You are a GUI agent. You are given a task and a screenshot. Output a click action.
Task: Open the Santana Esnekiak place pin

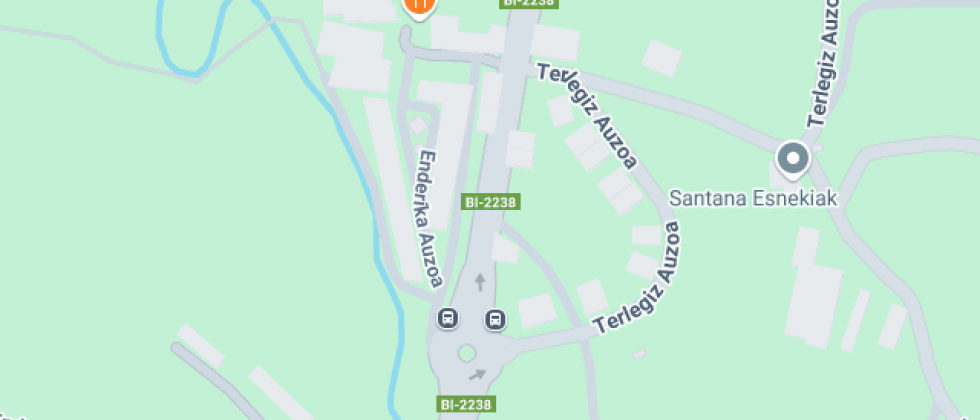point(793,159)
